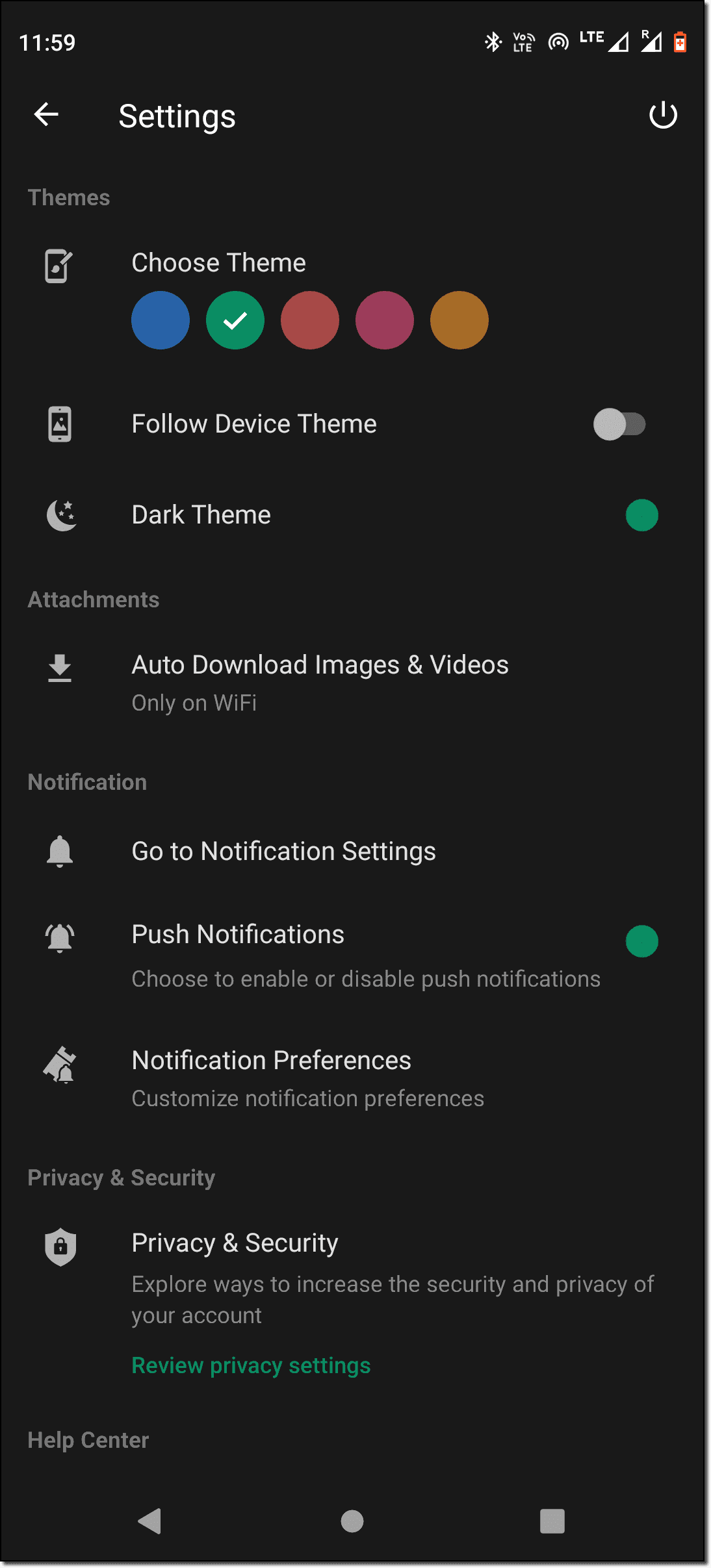Tap the power icon in the Settings header
Viewport: 711px width, 1568px height.
(x=663, y=116)
